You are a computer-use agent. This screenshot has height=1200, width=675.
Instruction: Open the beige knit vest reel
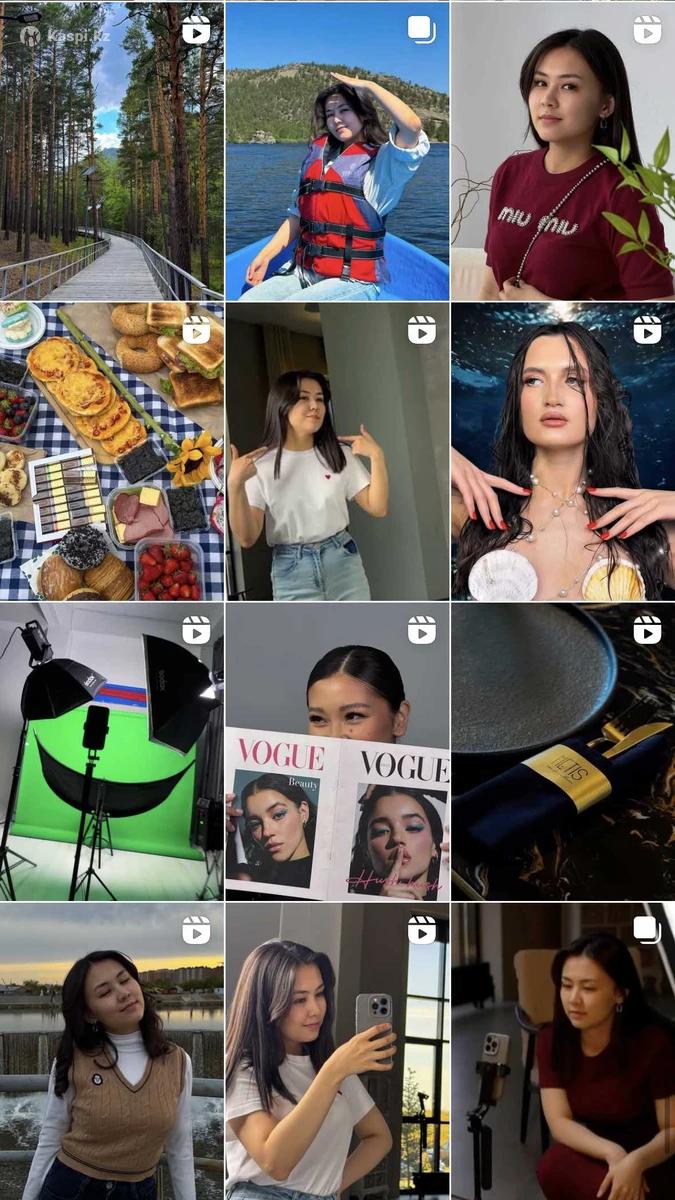111,1052
